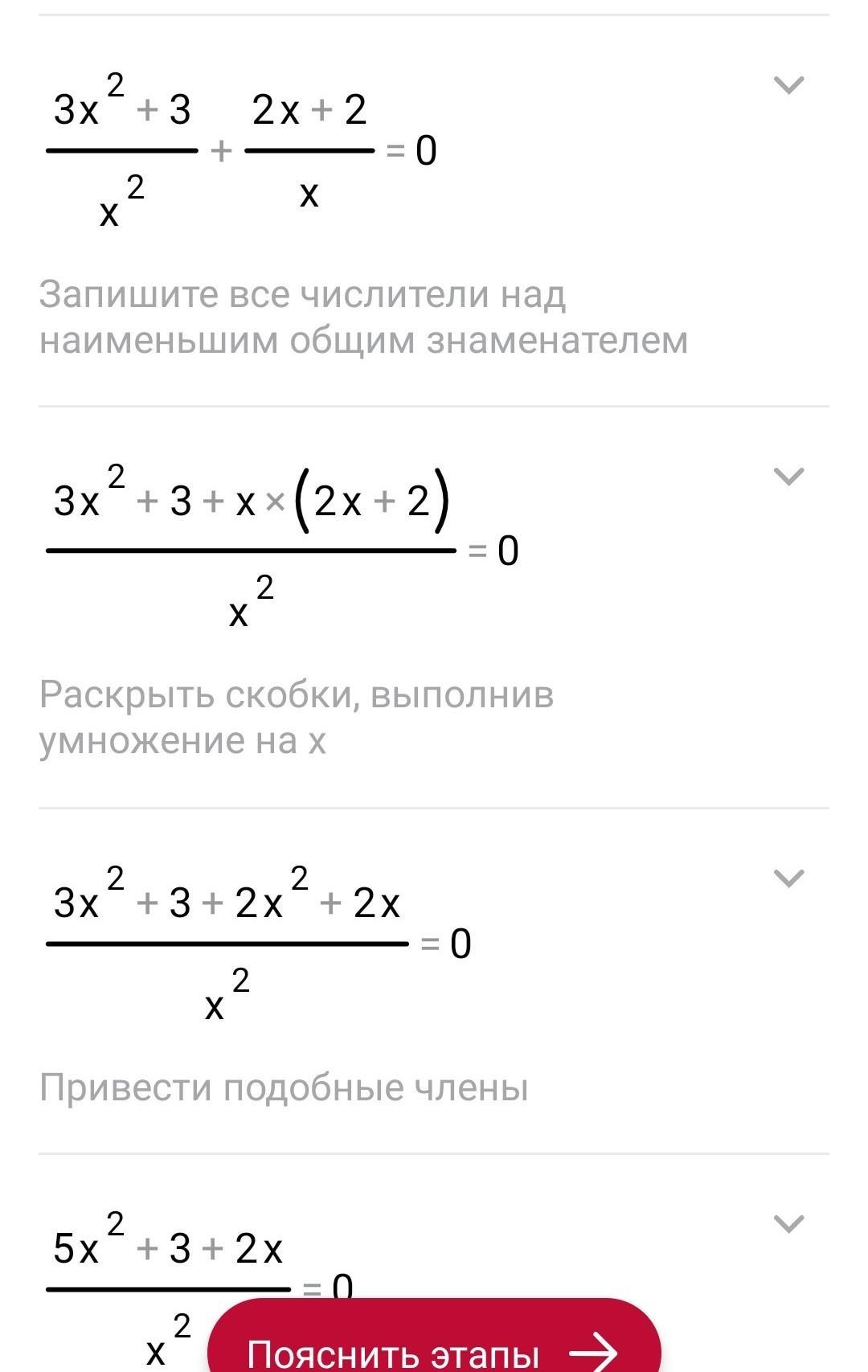The height and width of the screenshot is (1372, 868).
Task: Expand the step "Привести подобные члены"
Action: tap(788, 878)
